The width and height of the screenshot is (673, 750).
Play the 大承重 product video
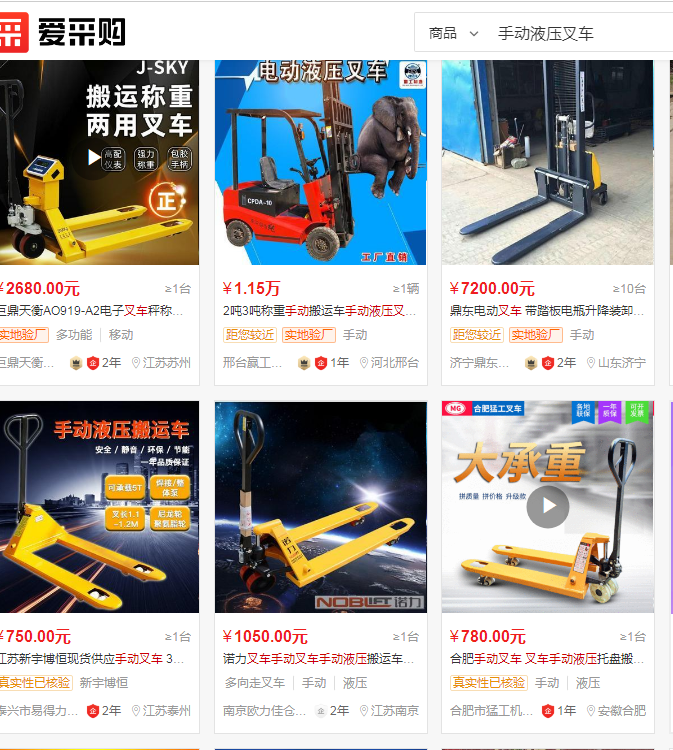547,507
